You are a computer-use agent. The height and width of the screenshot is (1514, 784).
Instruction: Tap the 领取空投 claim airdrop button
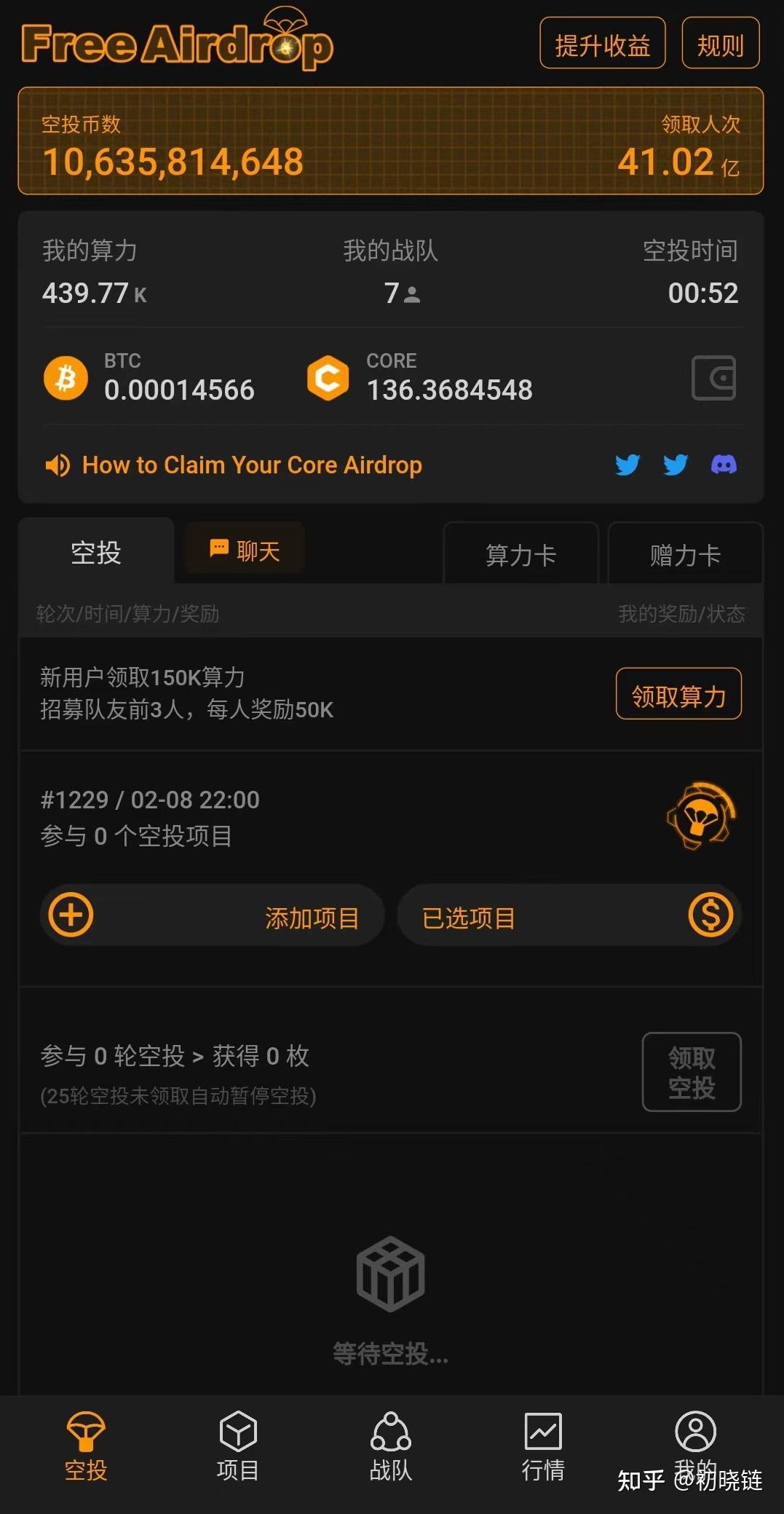(x=691, y=1072)
